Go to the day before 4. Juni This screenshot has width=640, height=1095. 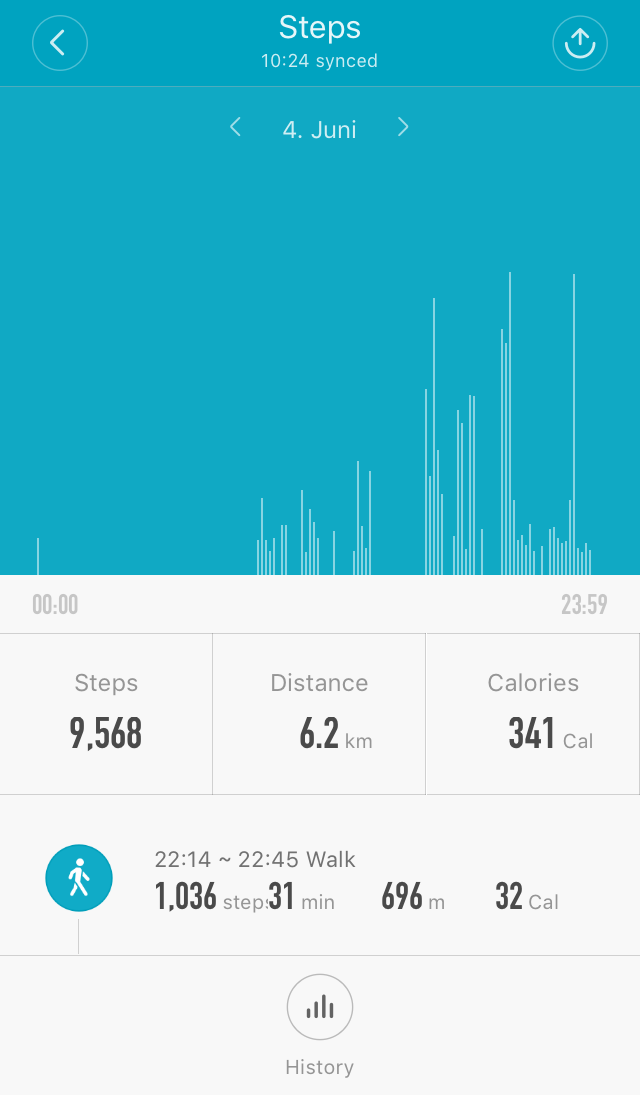tap(235, 128)
